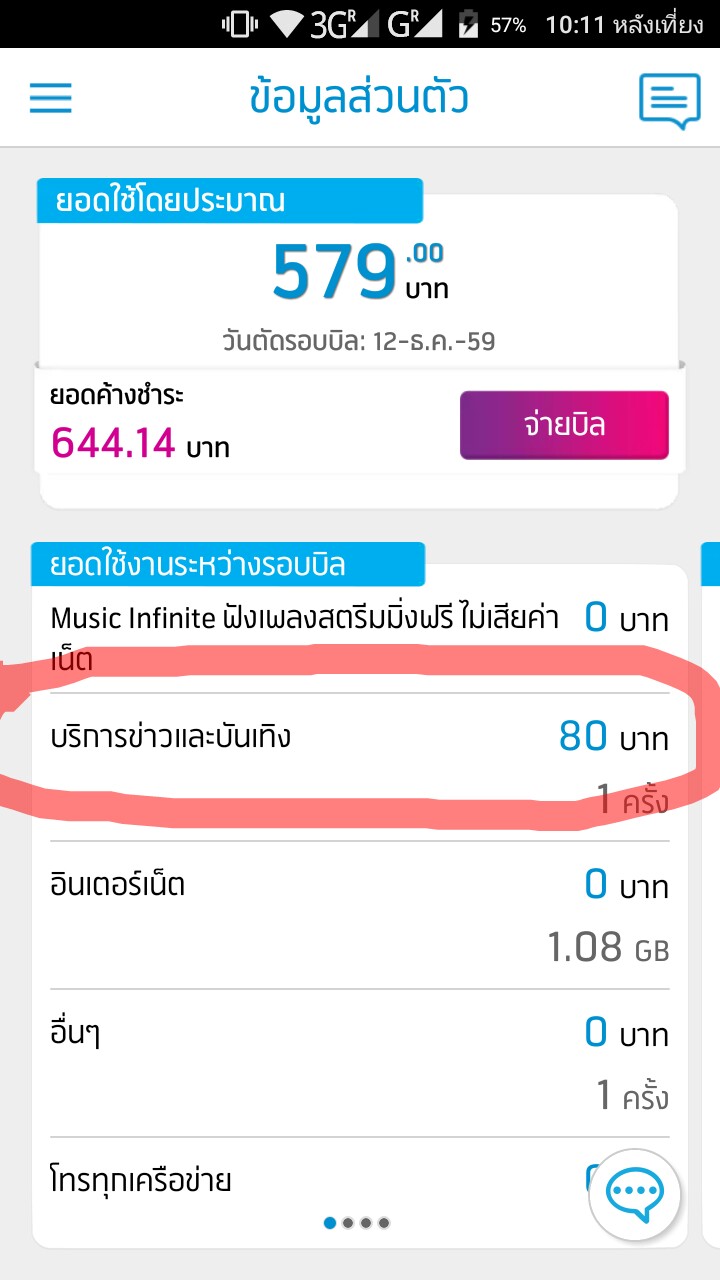Open the floating chat support bubble
The height and width of the screenshot is (1280, 720).
[x=635, y=1194]
